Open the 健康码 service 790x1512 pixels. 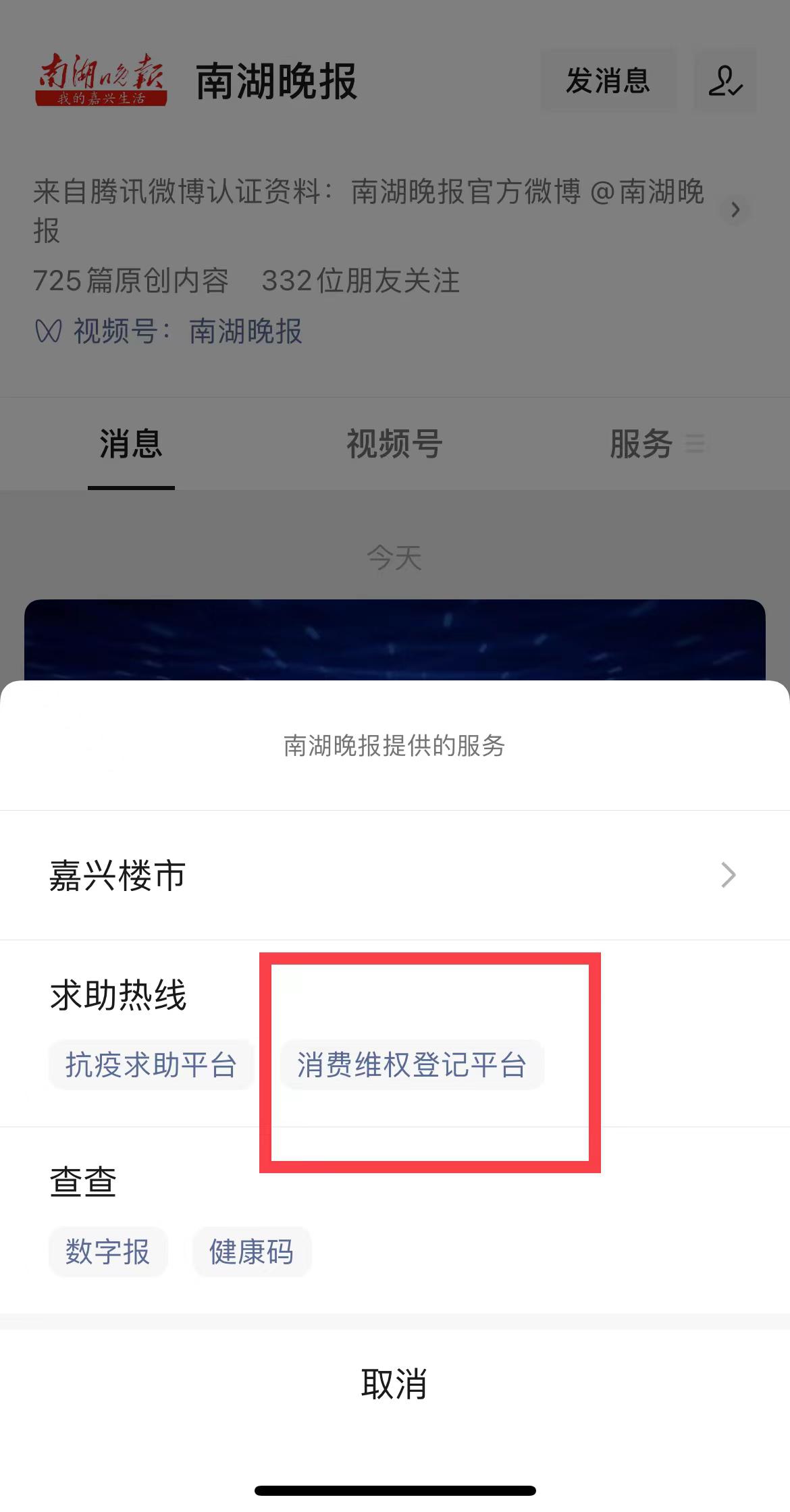(x=252, y=1251)
